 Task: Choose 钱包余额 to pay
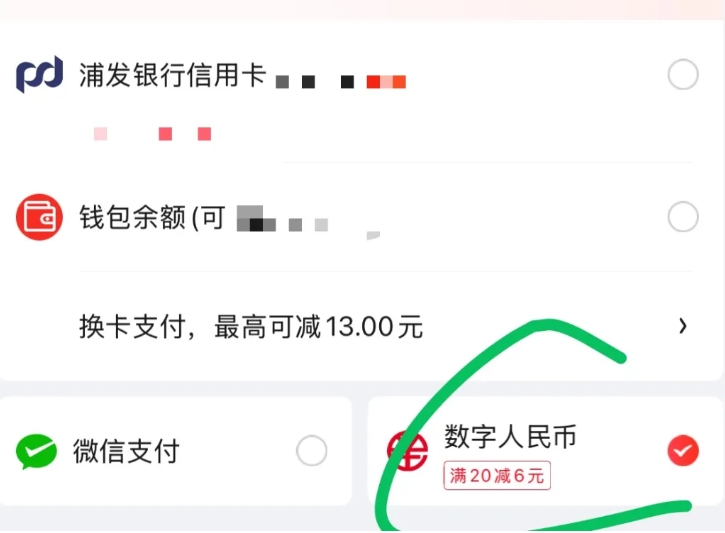pyautogui.click(x=682, y=217)
